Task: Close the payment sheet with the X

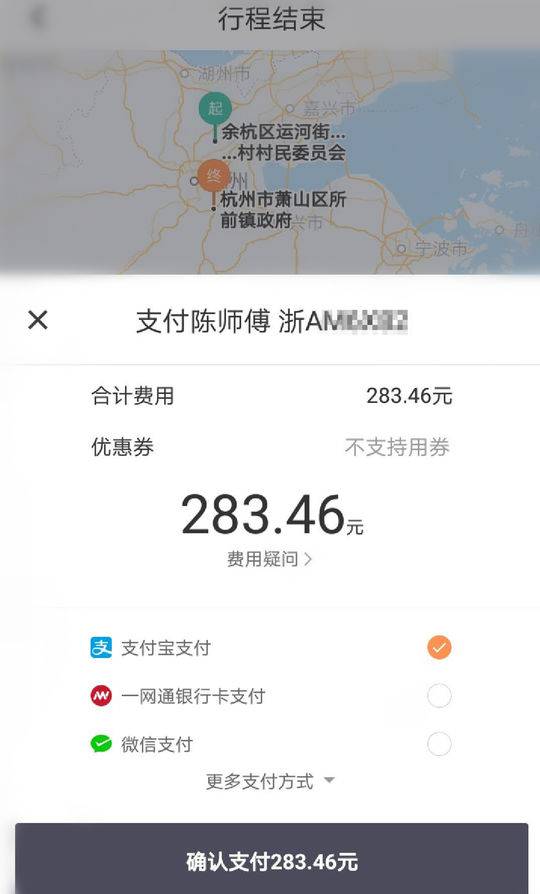Action: click(38, 320)
